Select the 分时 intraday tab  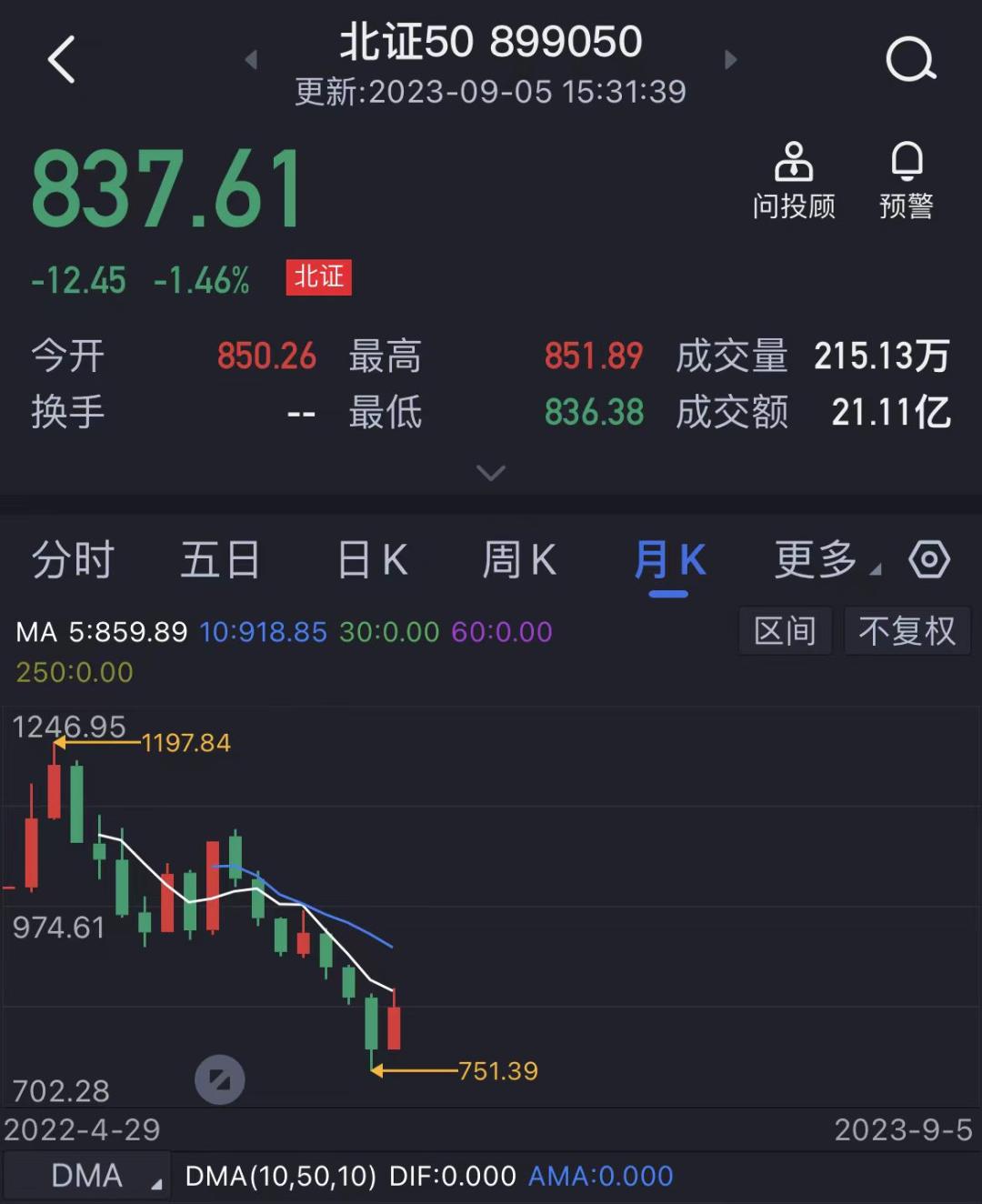pos(71,559)
